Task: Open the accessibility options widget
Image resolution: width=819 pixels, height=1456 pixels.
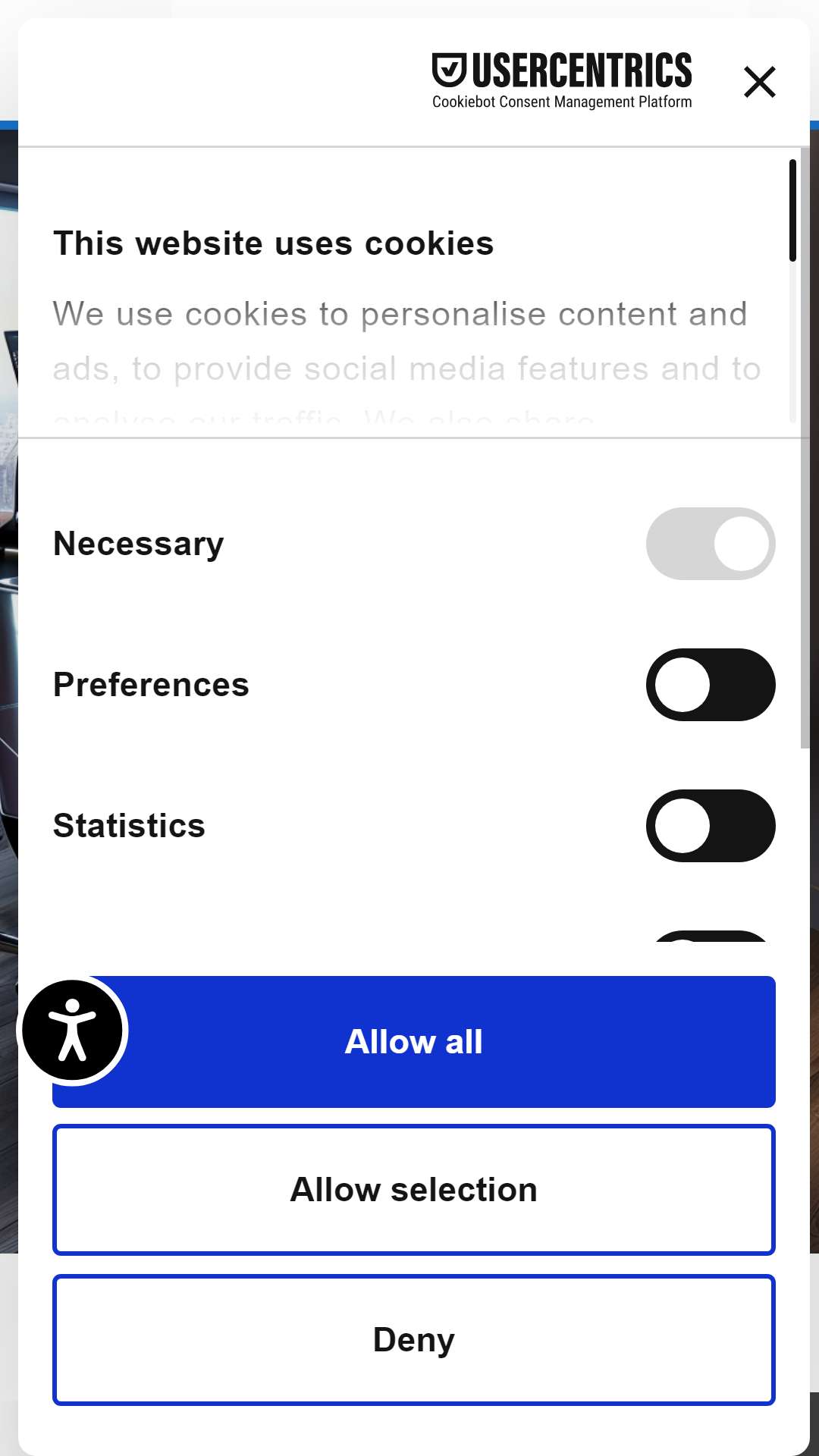Action: tap(72, 1030)
